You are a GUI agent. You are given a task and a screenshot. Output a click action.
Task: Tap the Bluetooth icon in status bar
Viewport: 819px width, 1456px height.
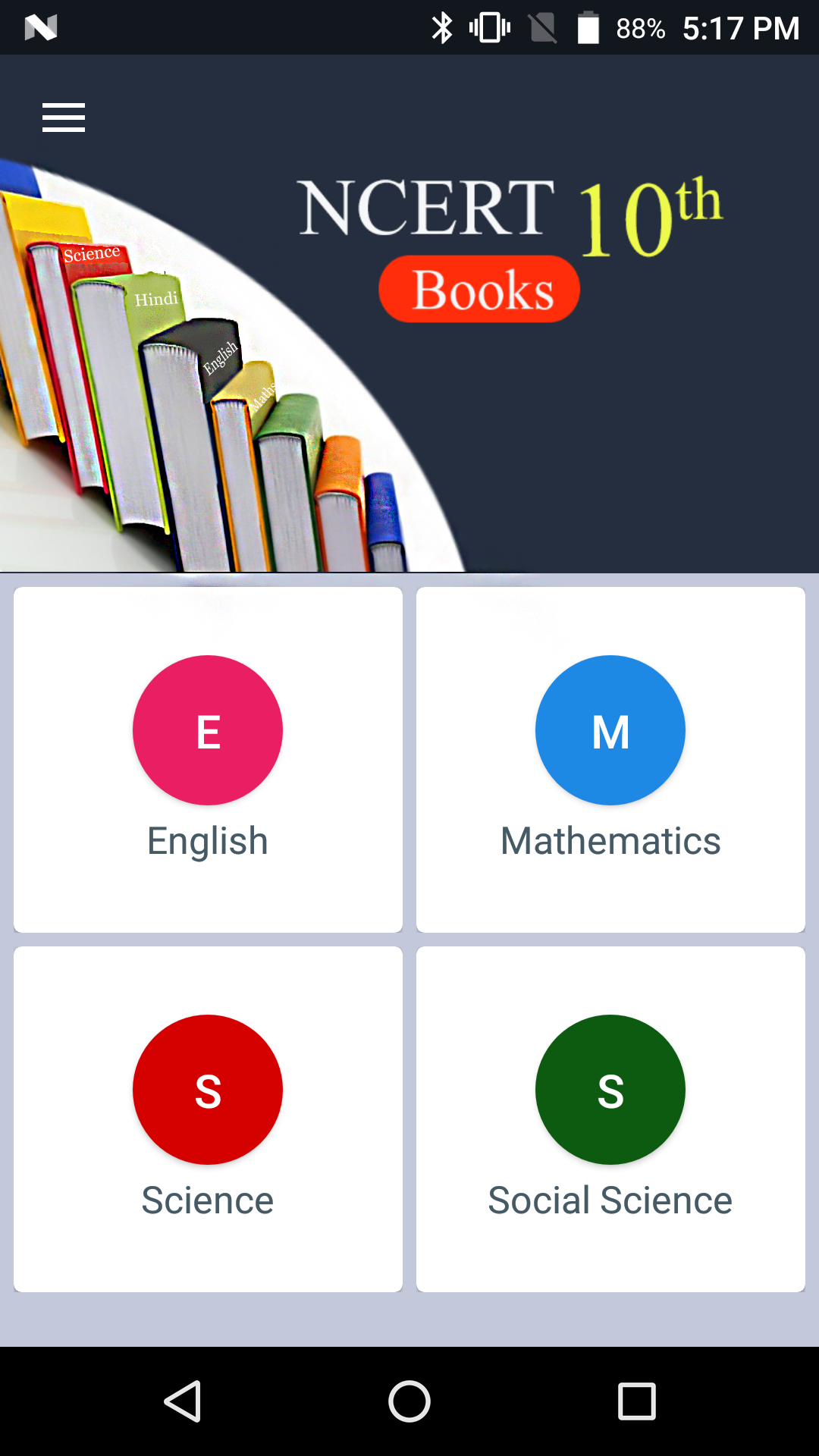pos(442,28)
